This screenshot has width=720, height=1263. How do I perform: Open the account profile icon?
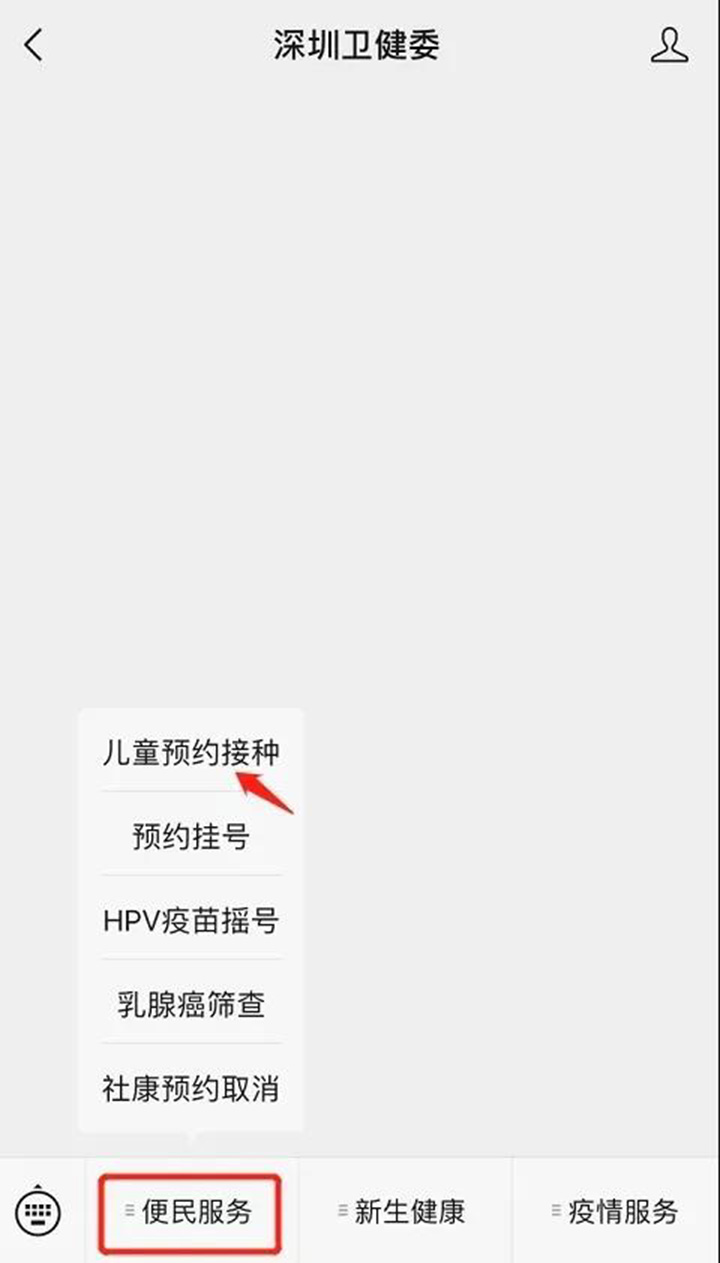[669, 45]
